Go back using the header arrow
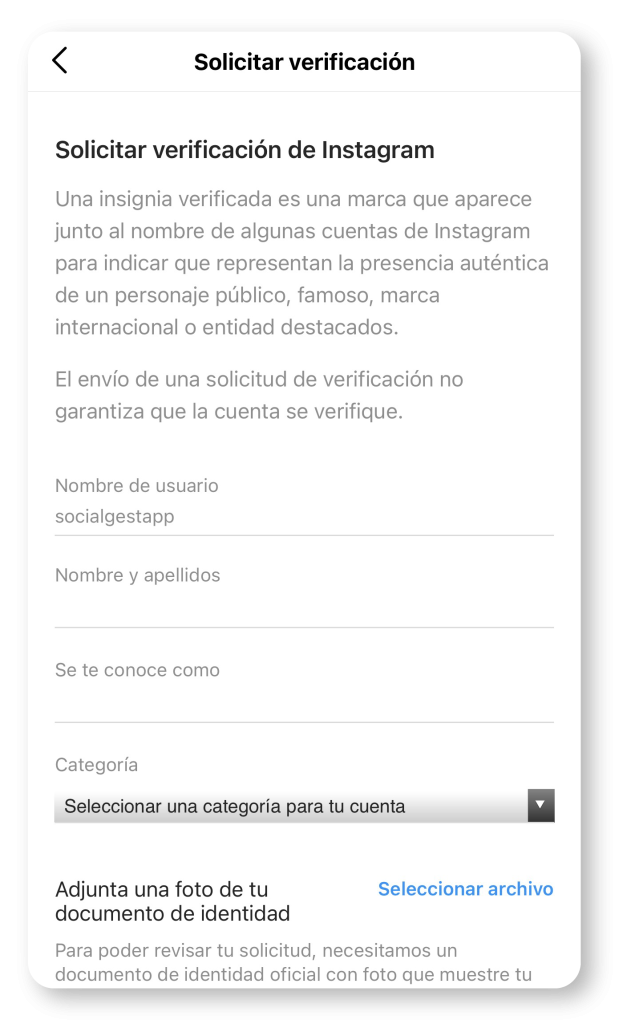This screenshot has width=623, height=1024. pyautogui.click(x=60, y=61)
